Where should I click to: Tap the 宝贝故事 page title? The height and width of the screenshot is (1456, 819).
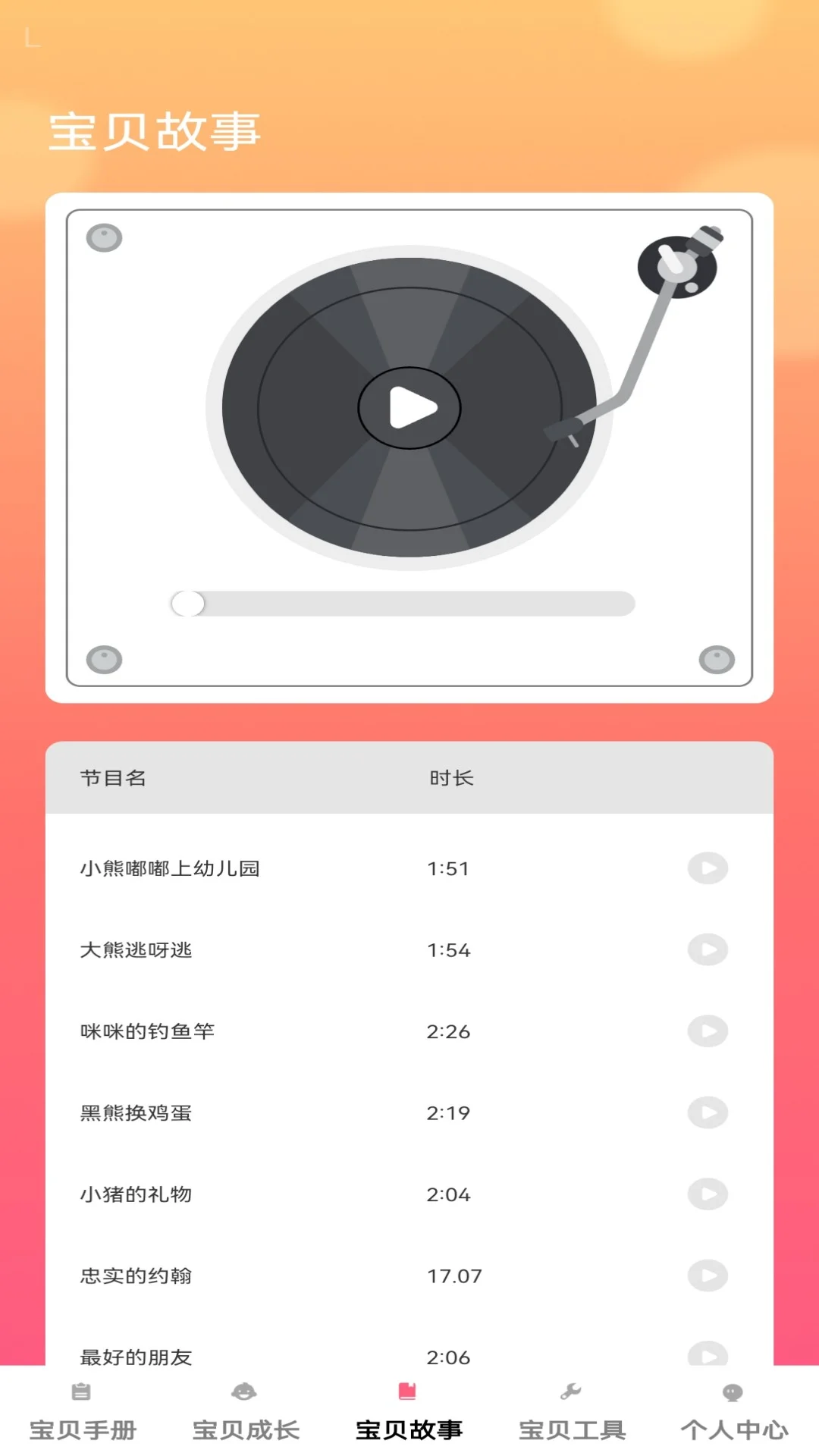(x=154, y=129)
